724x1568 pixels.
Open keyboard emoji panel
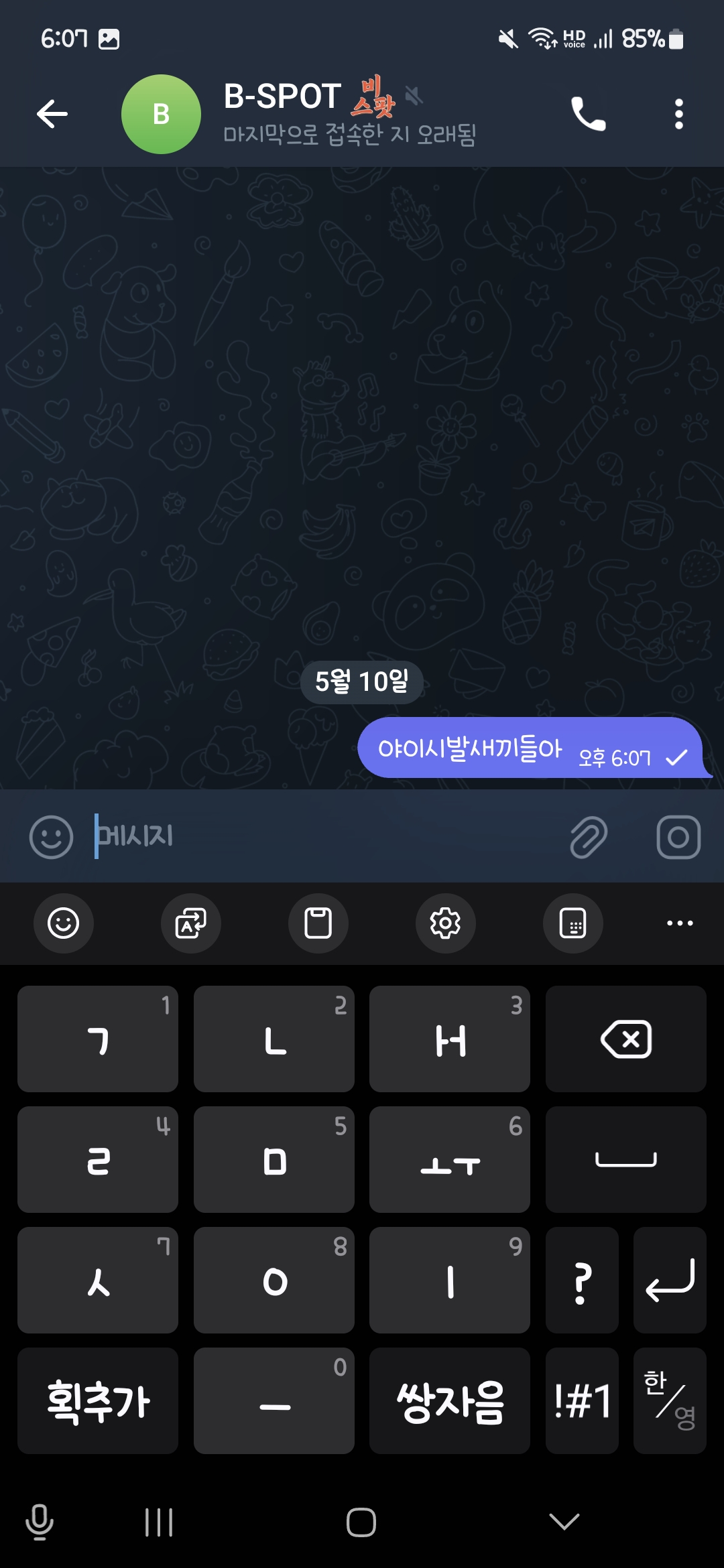click(64, 923)
